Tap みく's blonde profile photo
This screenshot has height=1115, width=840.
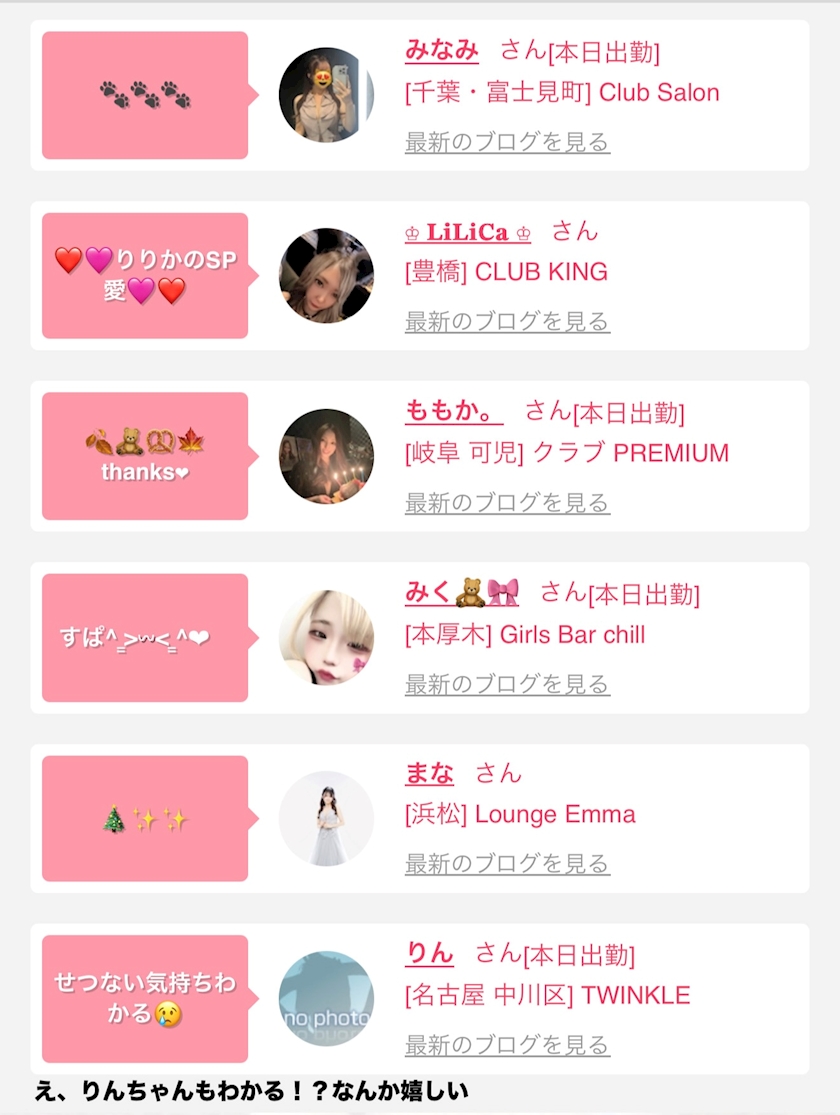pos(326,638)
